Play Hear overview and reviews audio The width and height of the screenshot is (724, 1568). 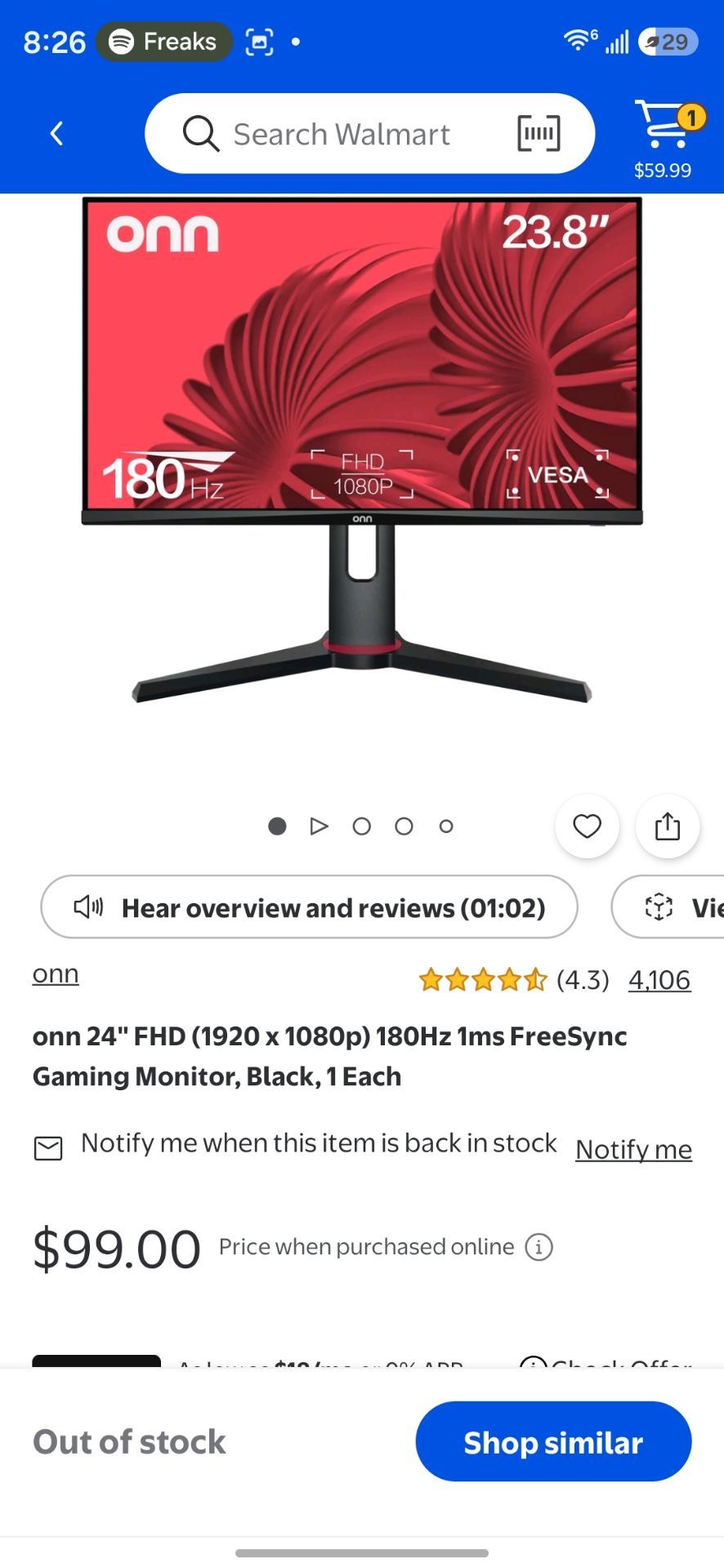[x=310, y=907]
